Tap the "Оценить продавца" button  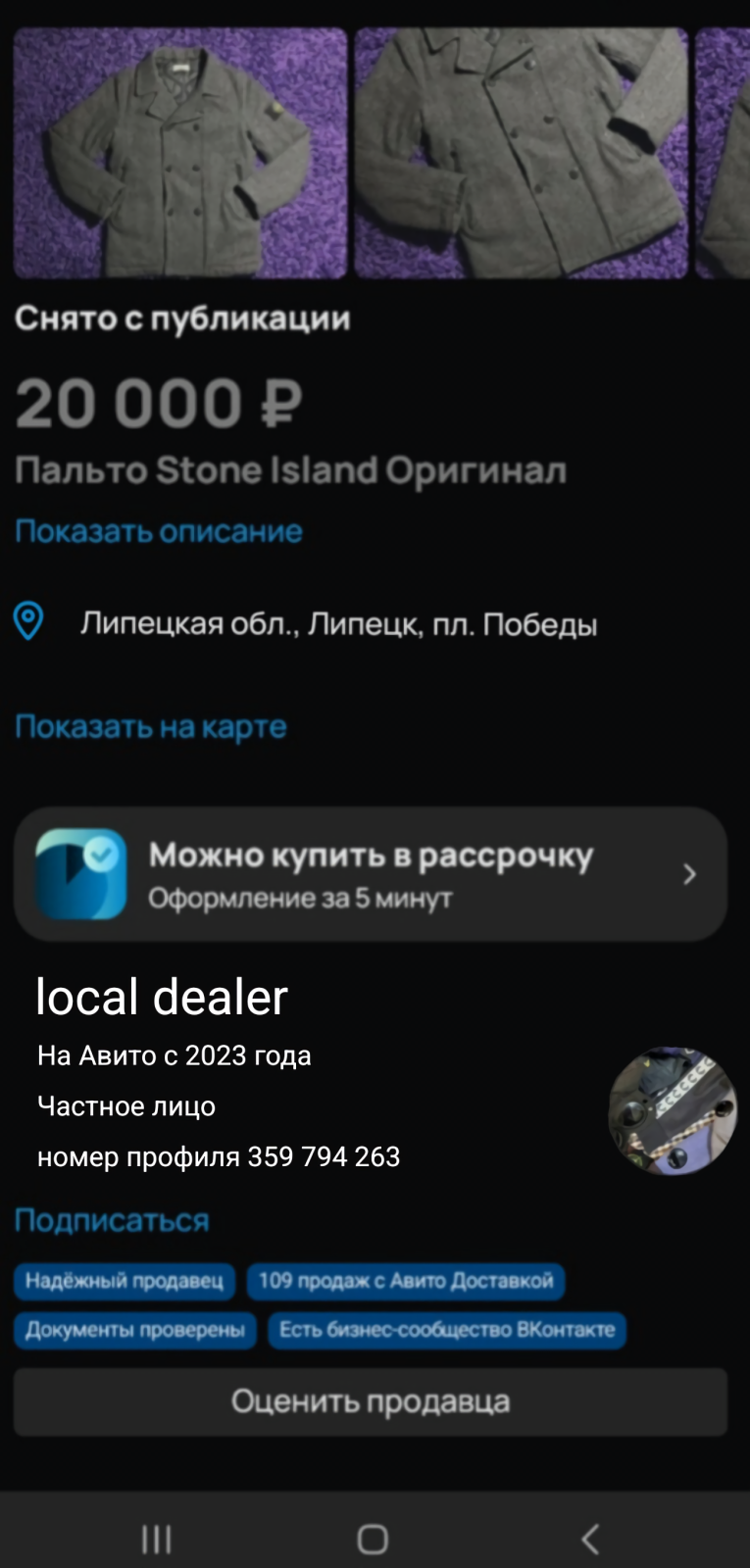[x=371, y=1401]
